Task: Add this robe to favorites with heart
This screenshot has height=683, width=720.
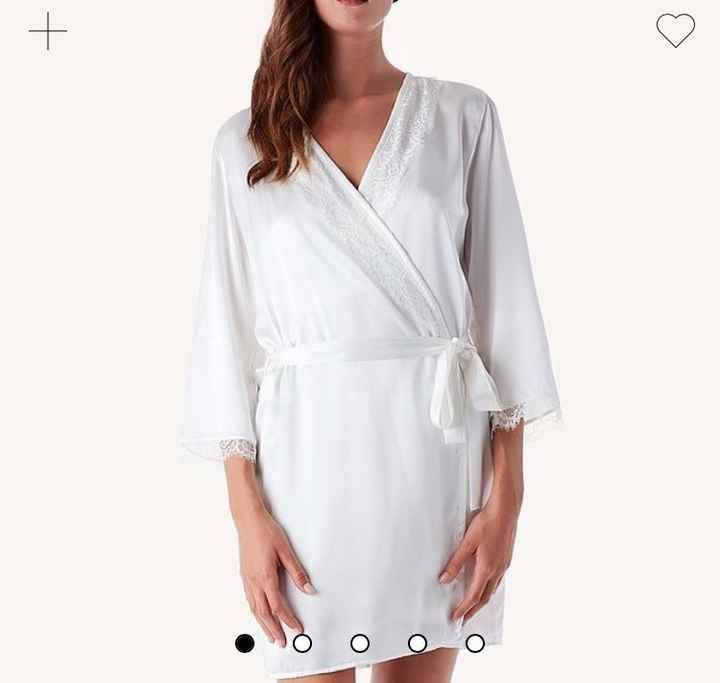Action: pos(675,30)
